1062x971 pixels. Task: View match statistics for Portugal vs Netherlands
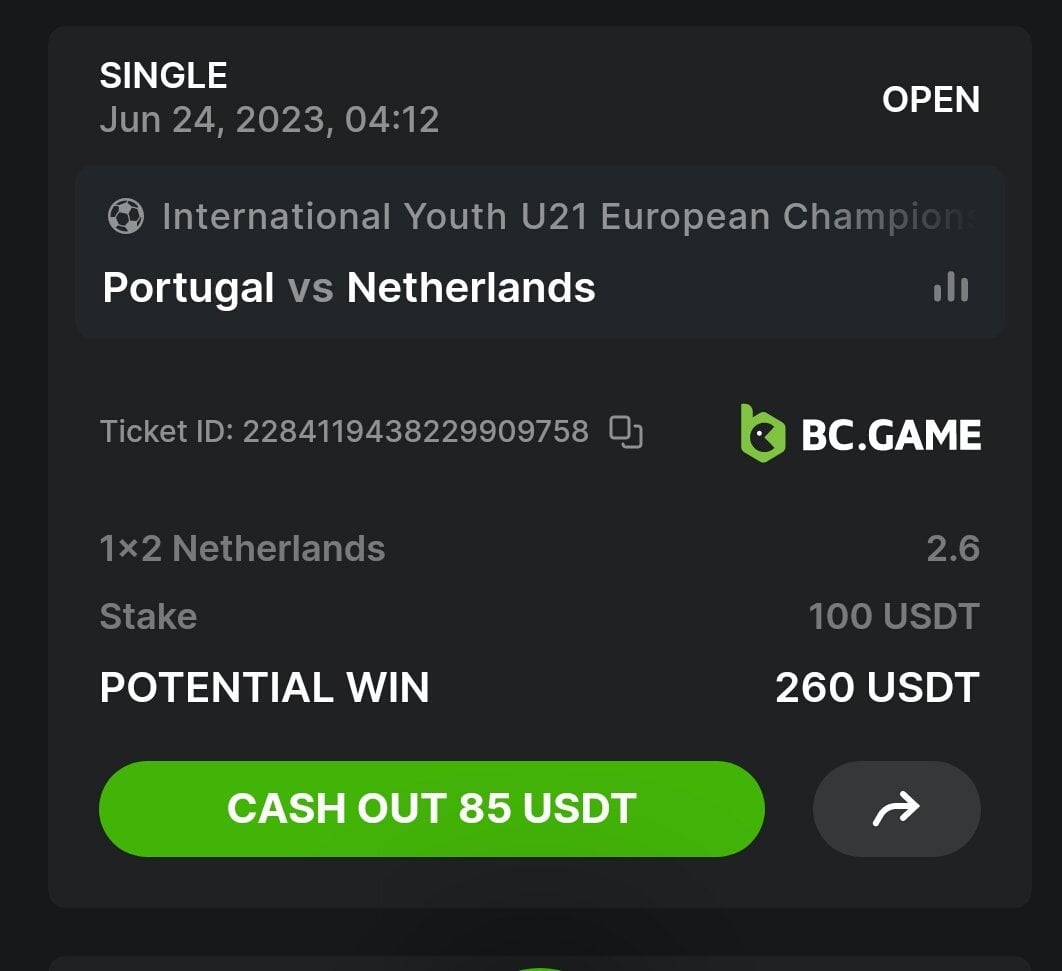950,288
